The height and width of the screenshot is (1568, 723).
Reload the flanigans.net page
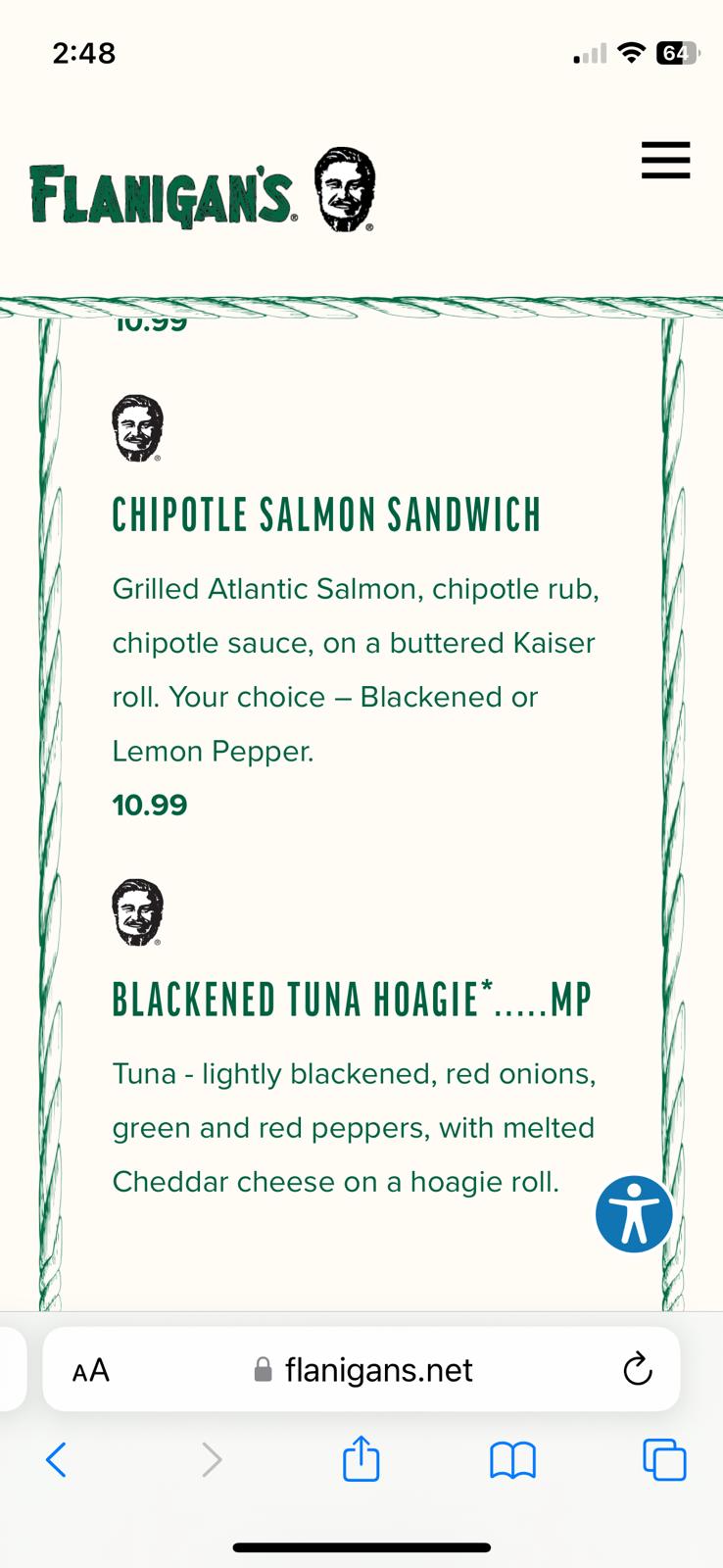click(638, 1369)
